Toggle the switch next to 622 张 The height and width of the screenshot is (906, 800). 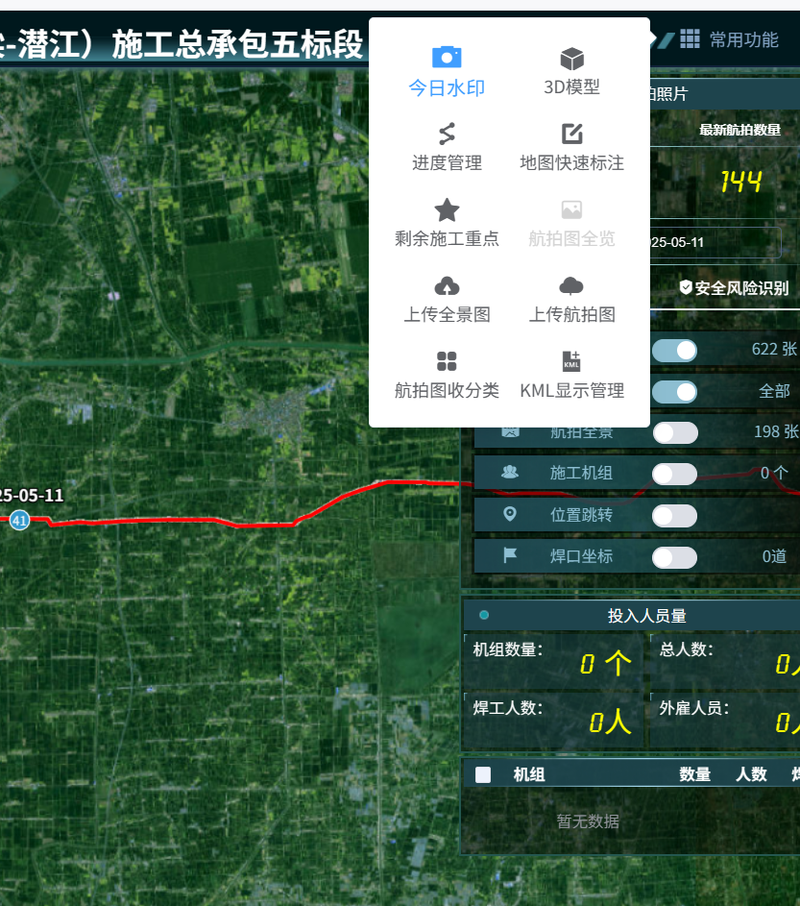coord(675,350)
